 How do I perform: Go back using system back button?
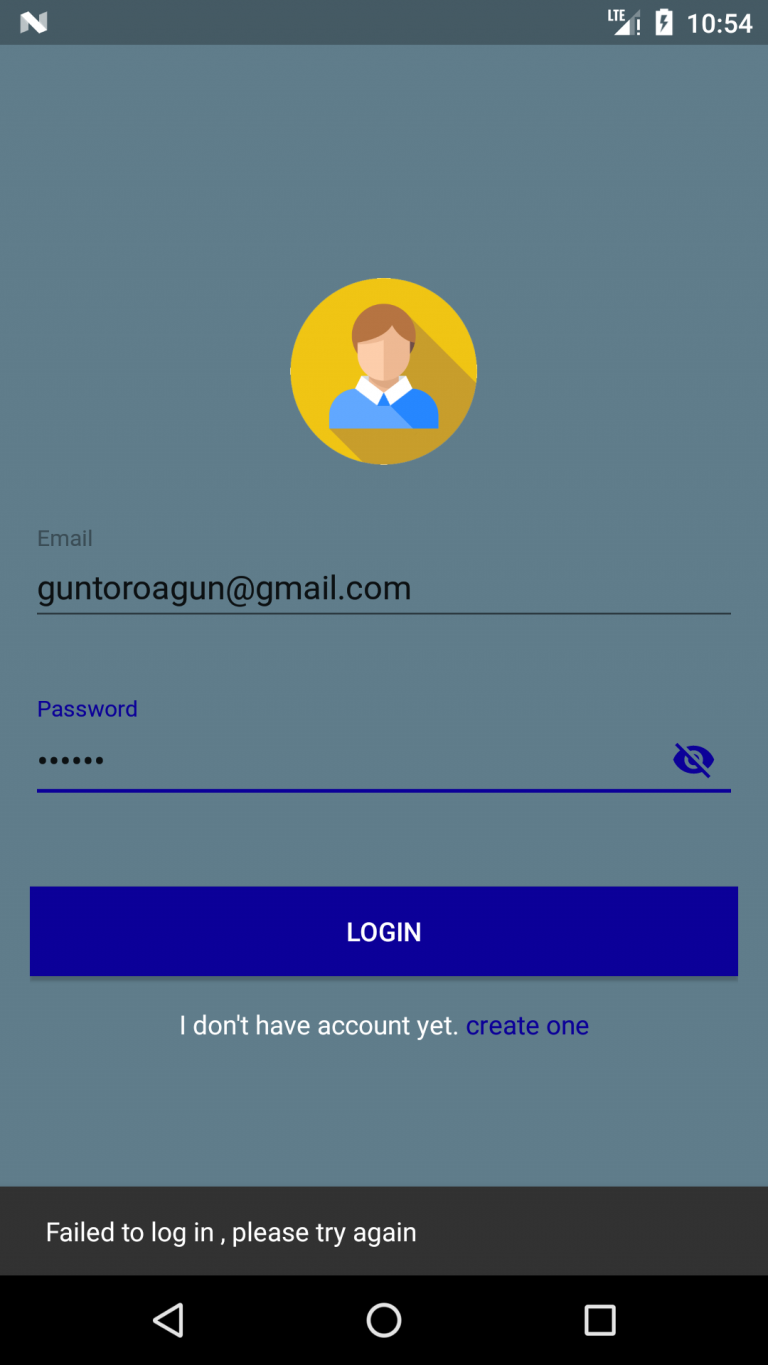(168, 1320)
